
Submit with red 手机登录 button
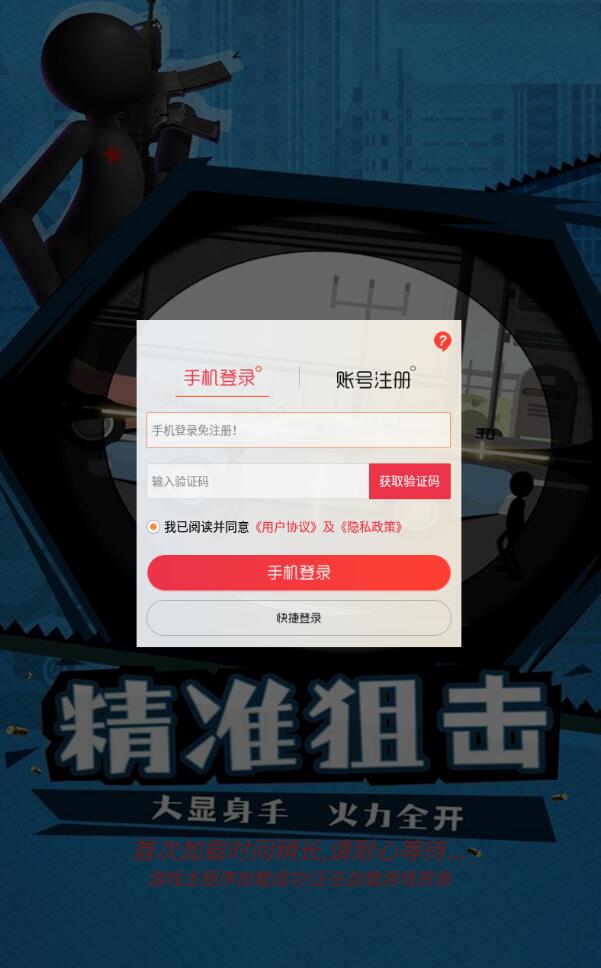point(298,573)
